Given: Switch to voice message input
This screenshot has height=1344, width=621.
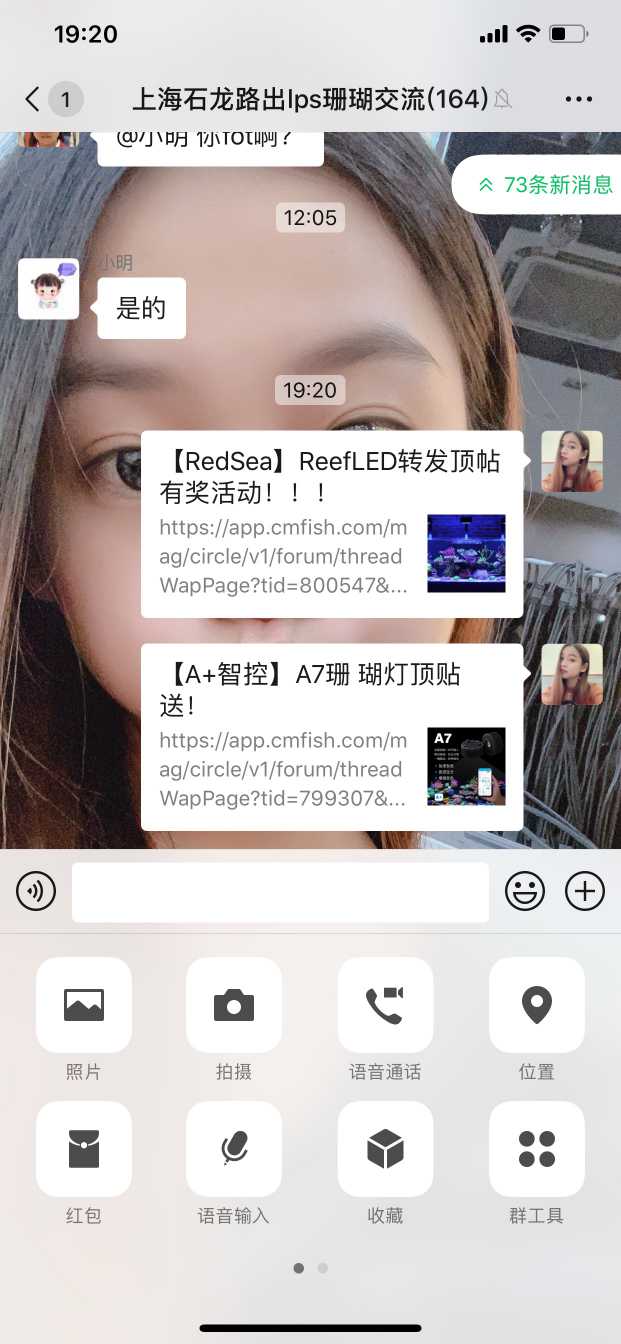Looking at the screenshot, I should click(36, 891).
